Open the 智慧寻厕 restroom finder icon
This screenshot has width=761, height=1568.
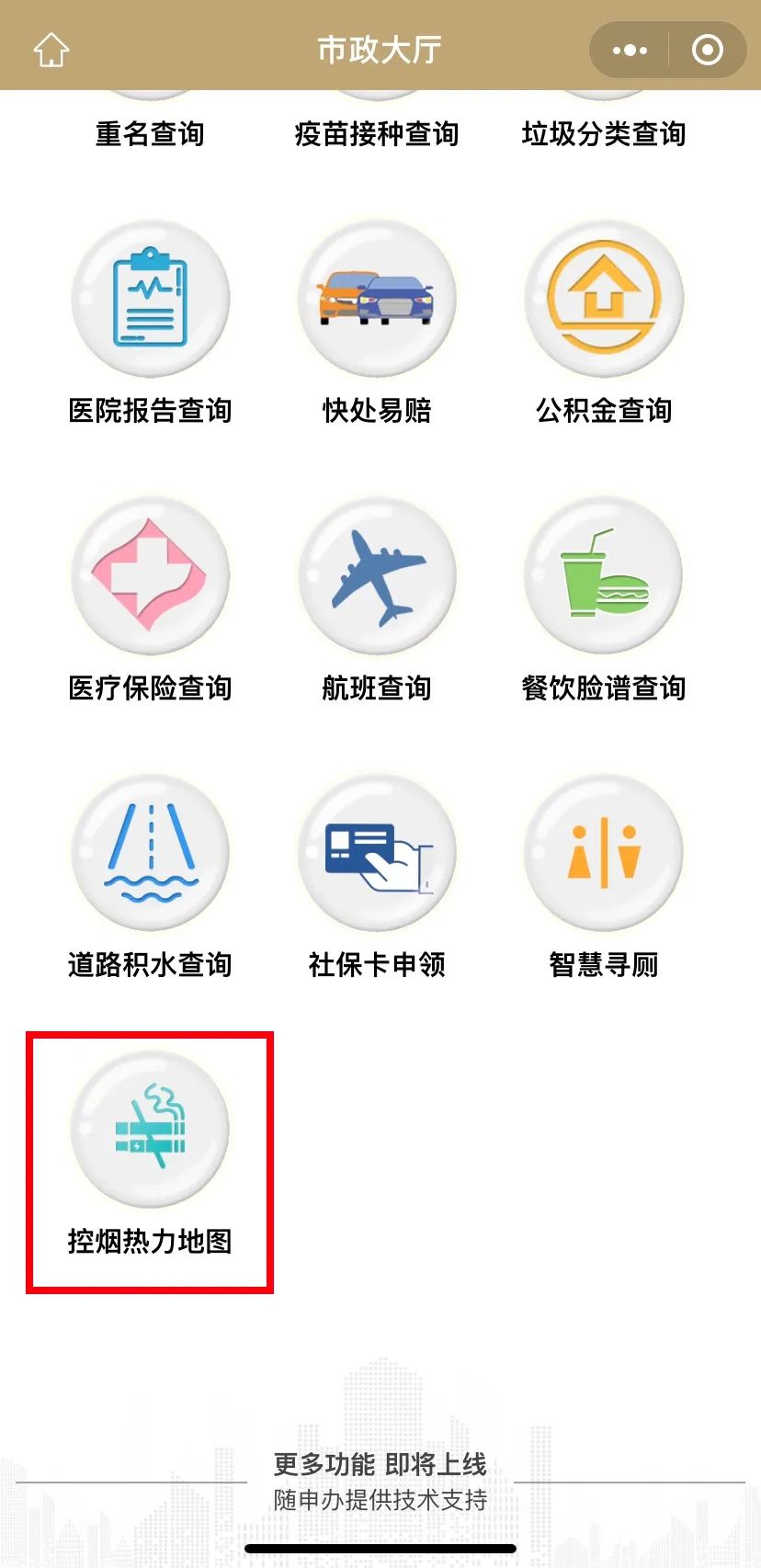pyautogui.click(x=604, y=852)
